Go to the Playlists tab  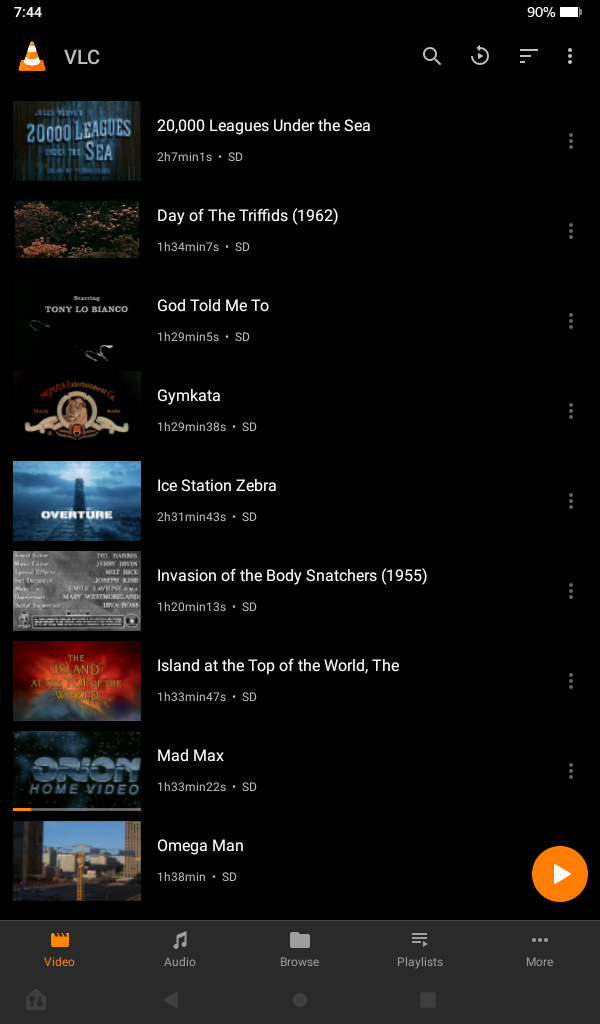point(420,949)
